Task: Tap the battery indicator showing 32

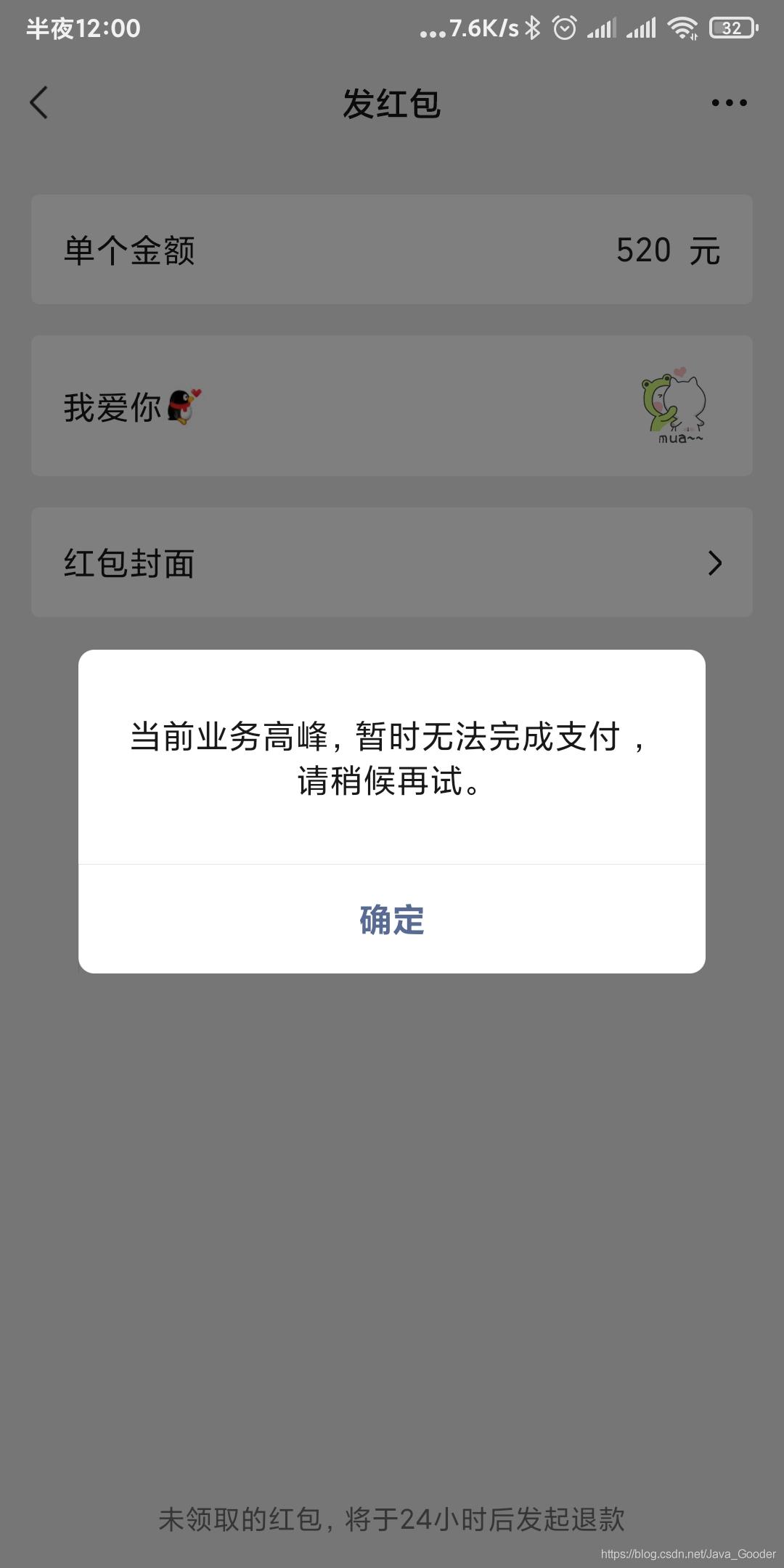Action: [x=731, y=28]
